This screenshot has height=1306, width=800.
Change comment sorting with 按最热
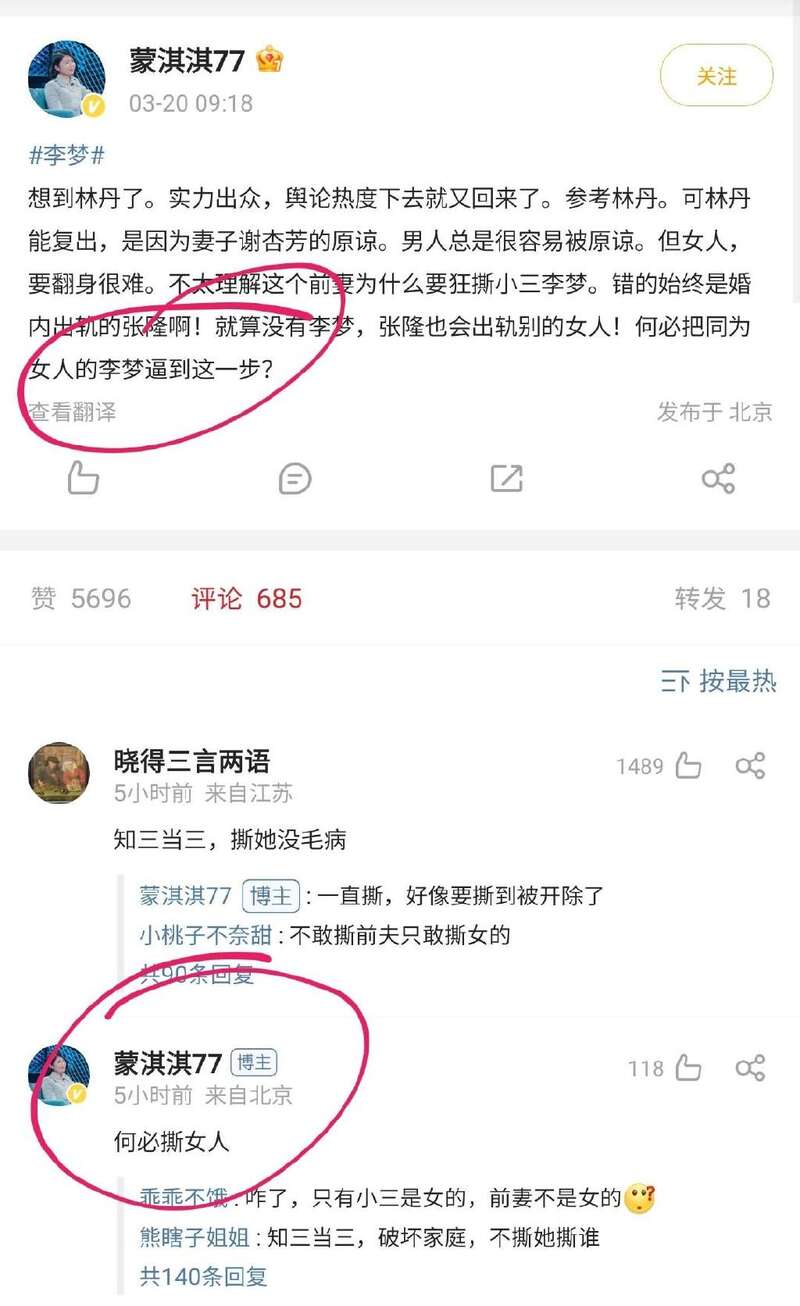[x=718, y=682]
